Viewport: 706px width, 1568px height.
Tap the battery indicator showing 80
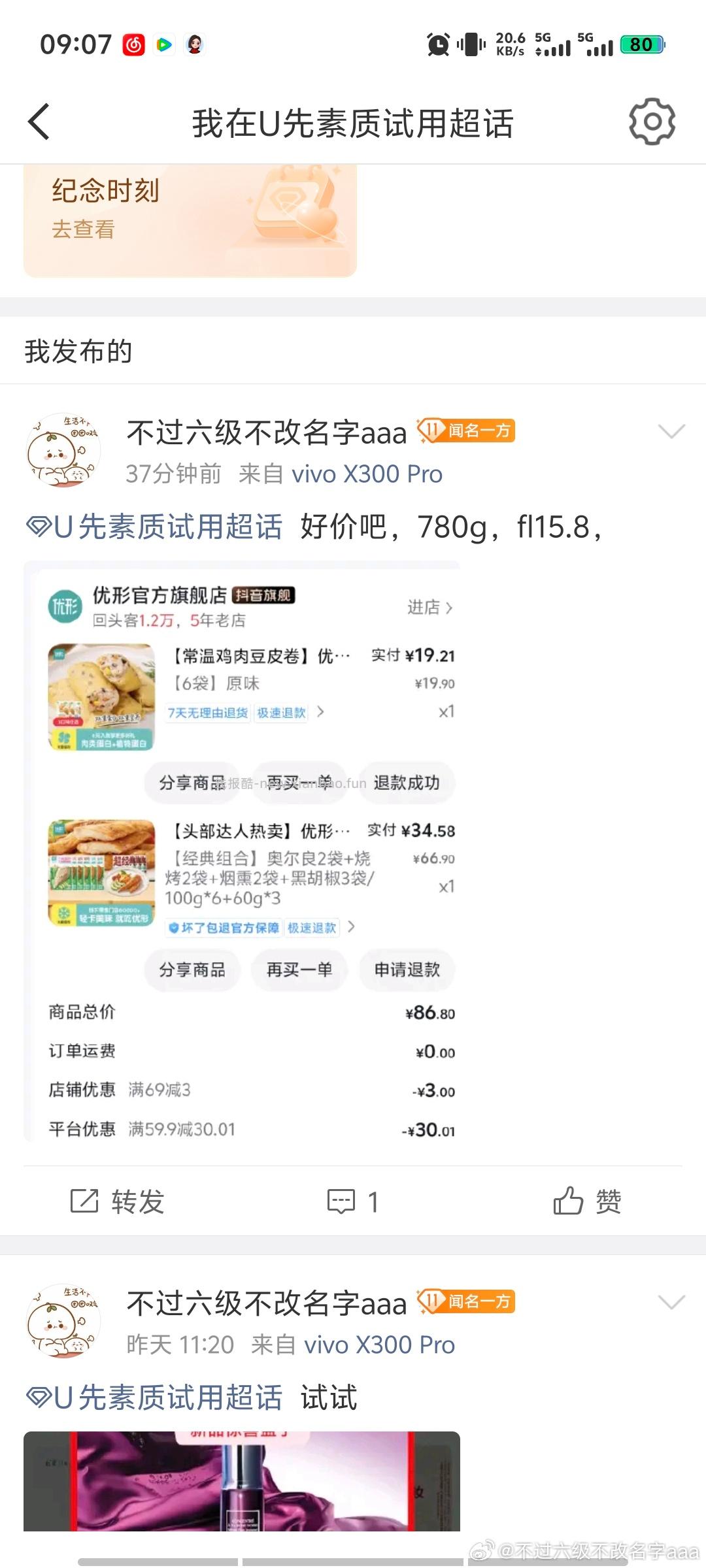641,44
